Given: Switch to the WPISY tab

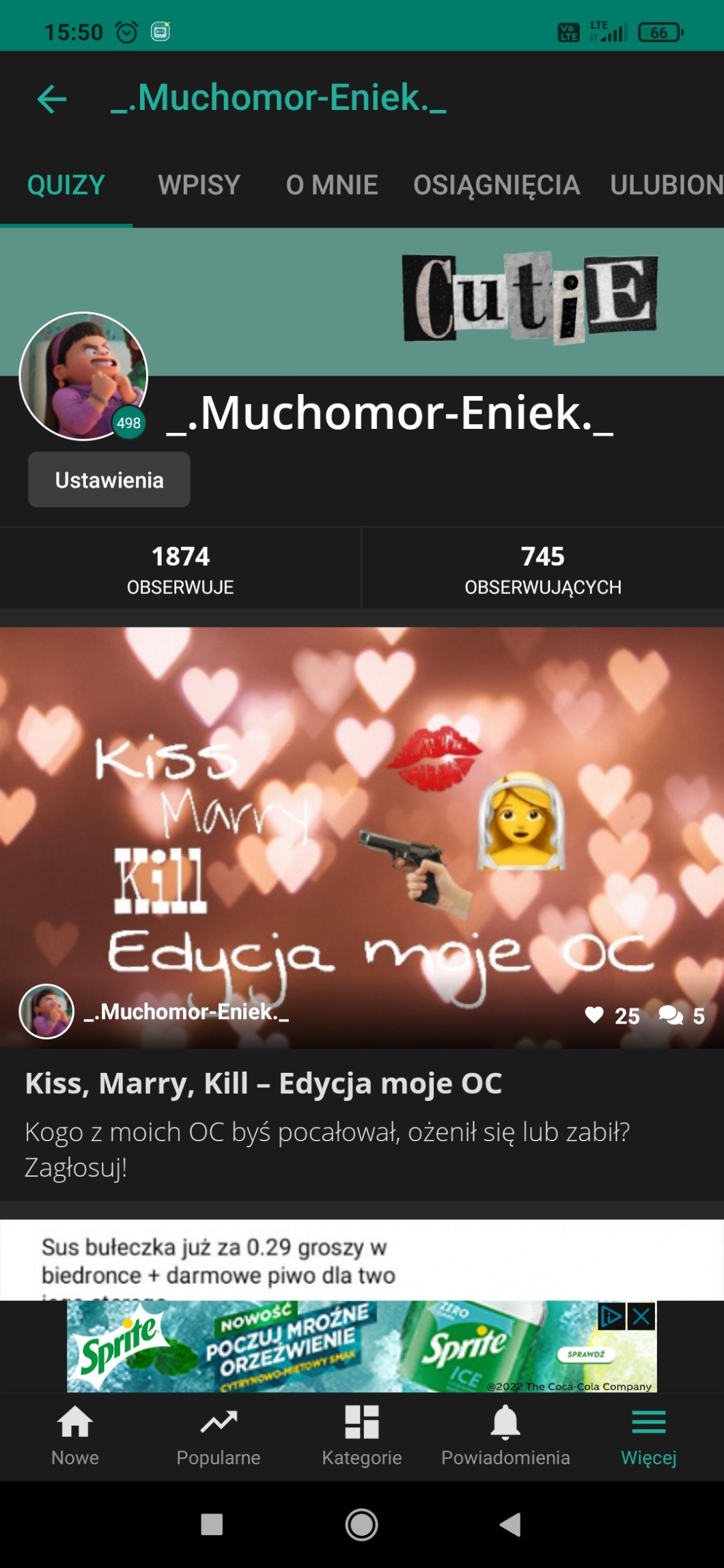Looking at the screenshot, I should click(x=199, y=185).
